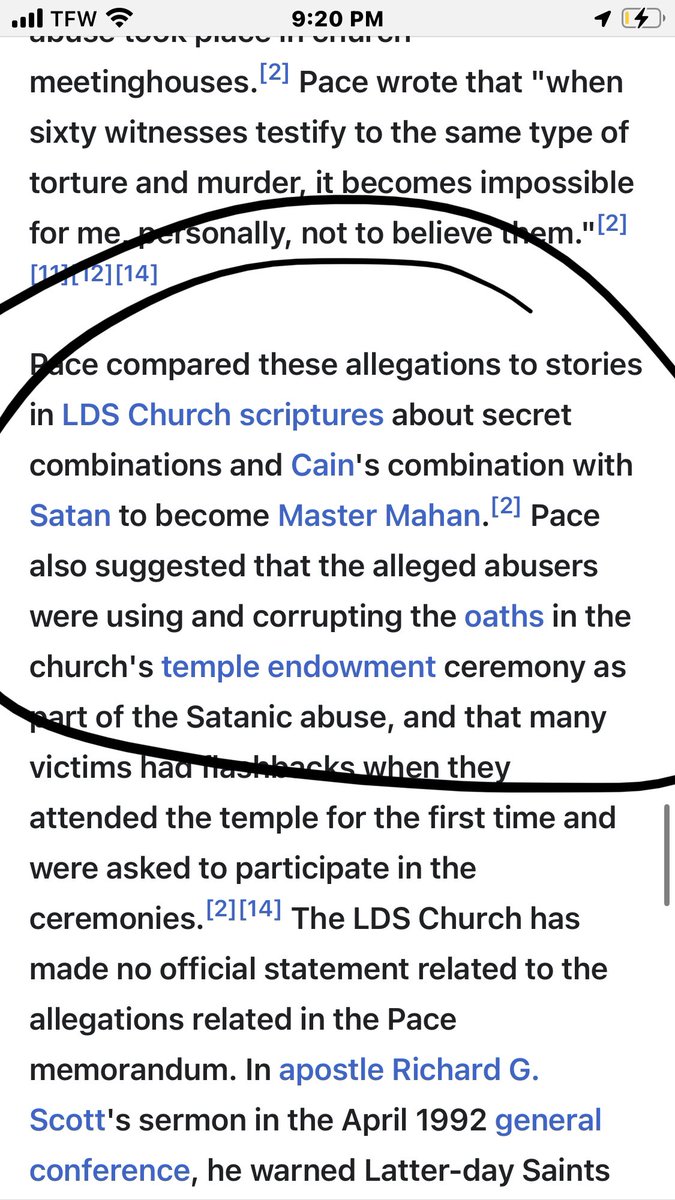Open the Richard G. Scott link

tap(408, 1070)
